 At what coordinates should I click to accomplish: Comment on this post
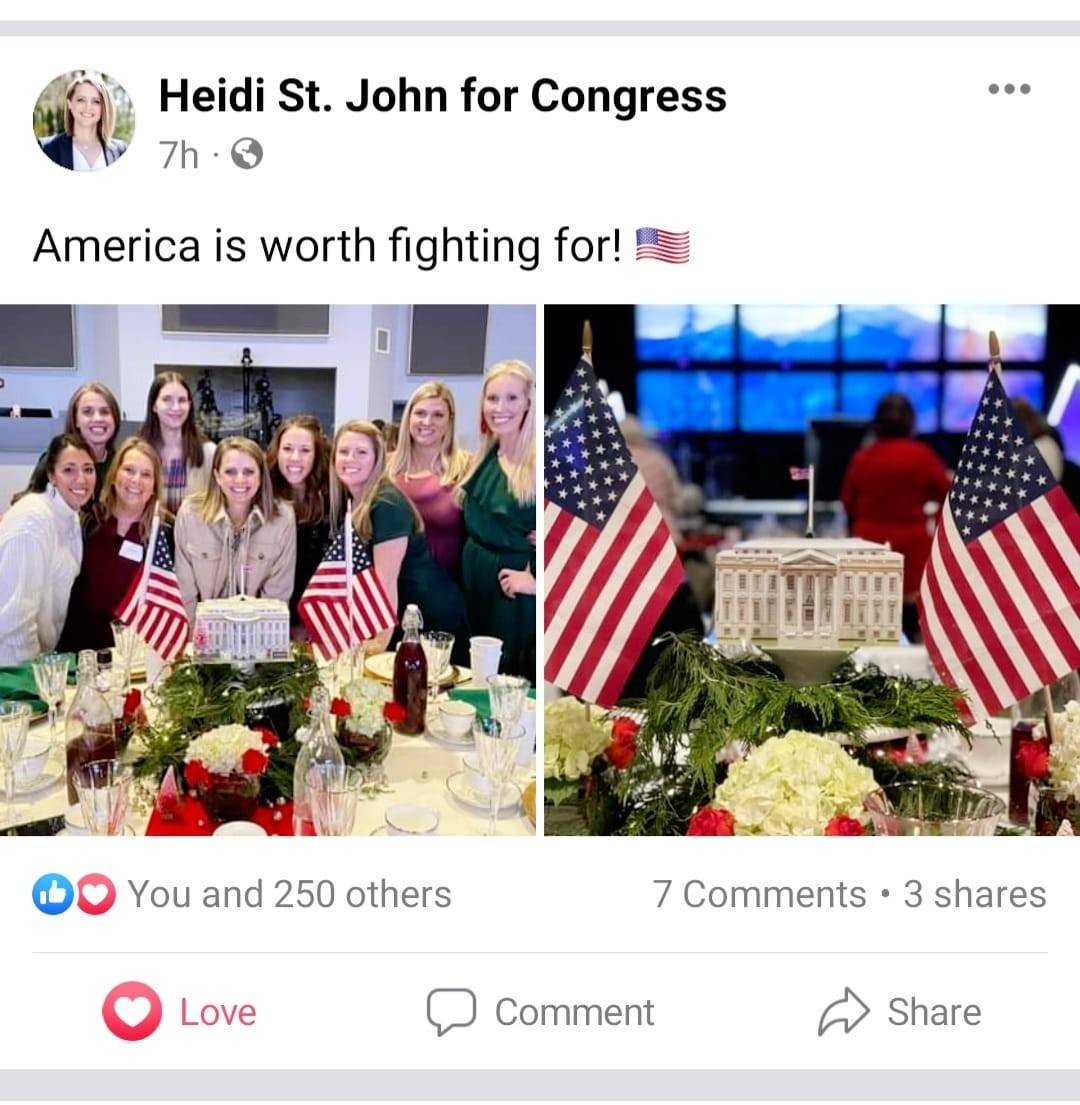[x=541, y=1011]
